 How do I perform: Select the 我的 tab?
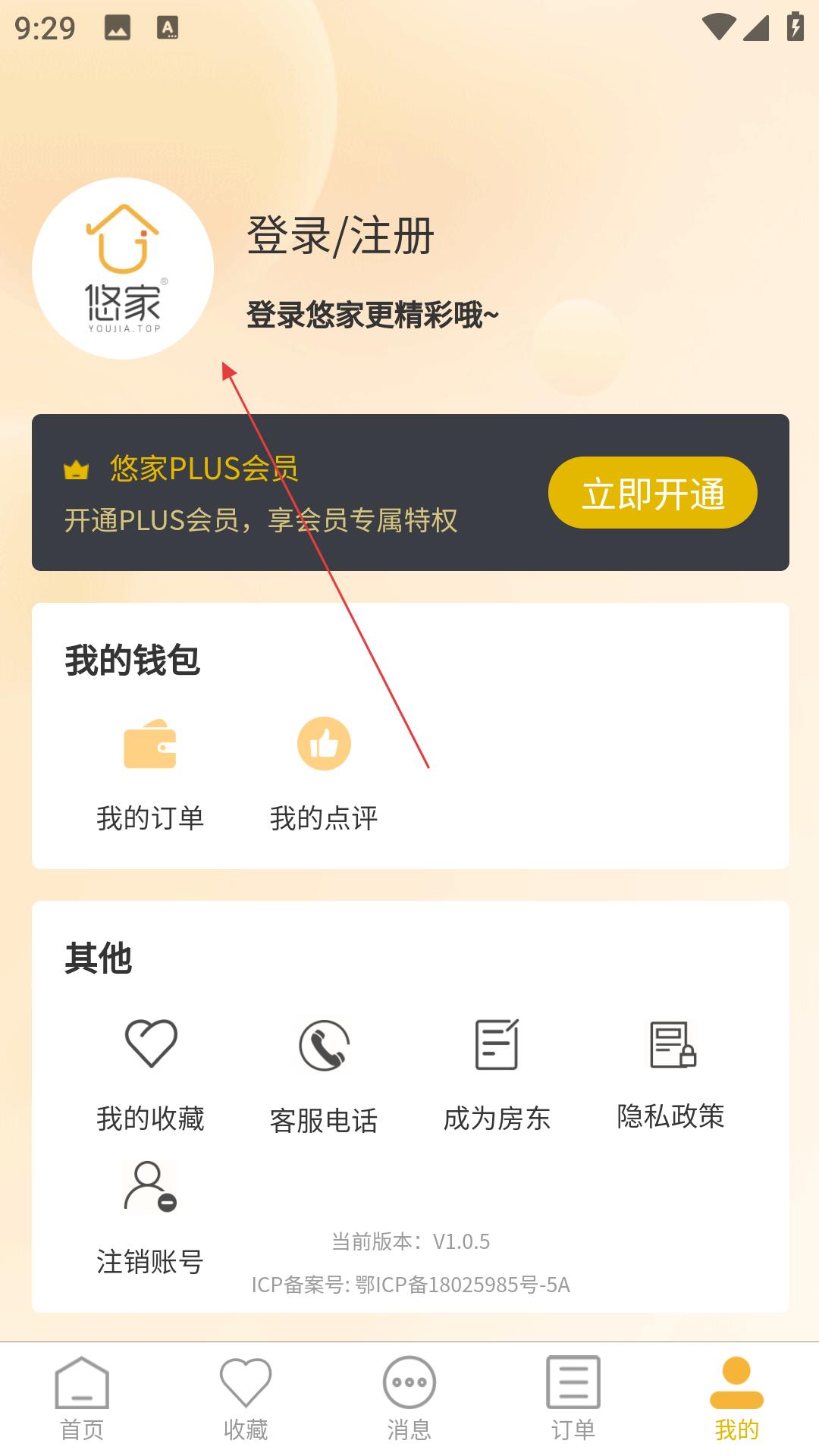736,1399
